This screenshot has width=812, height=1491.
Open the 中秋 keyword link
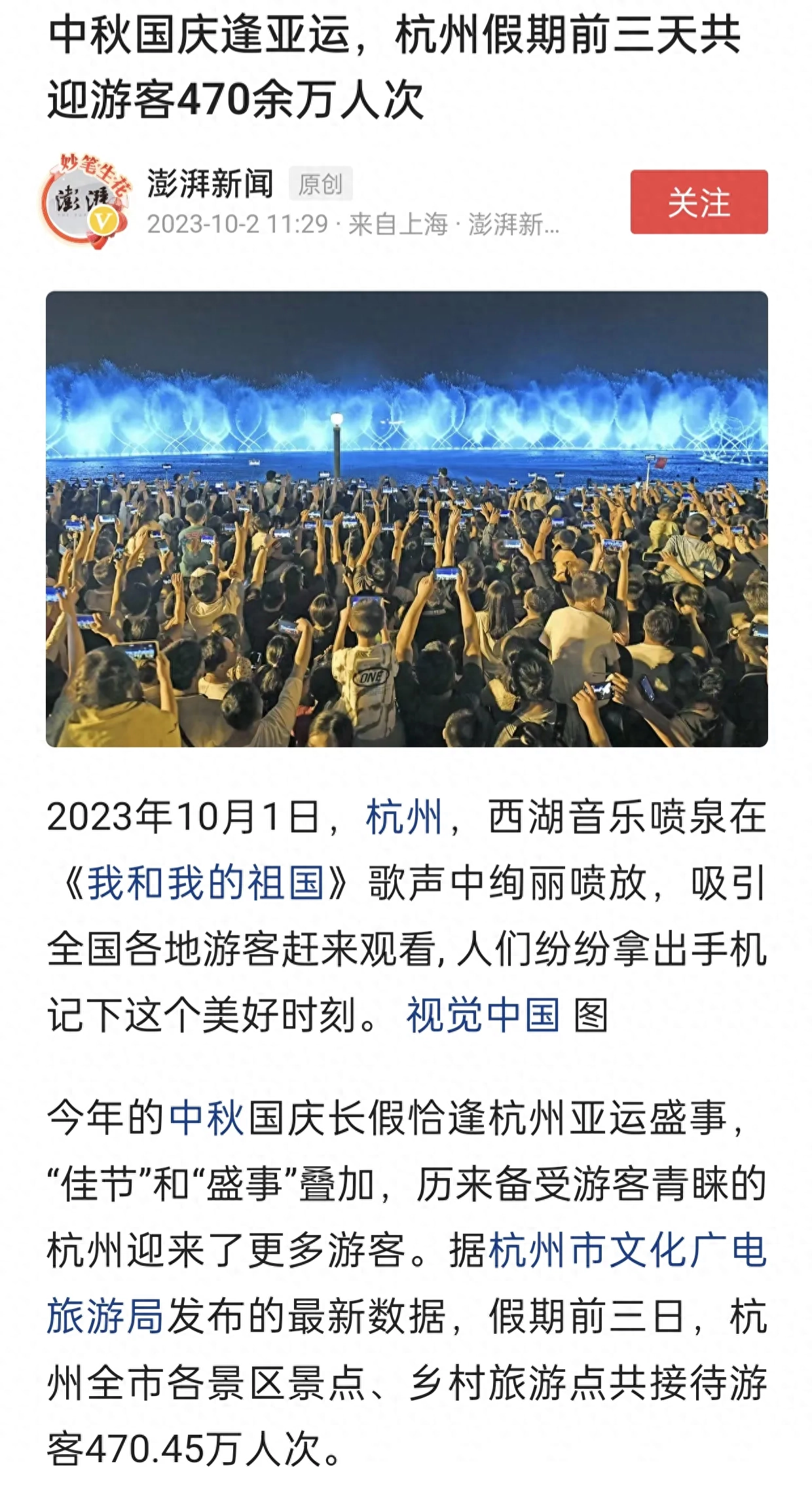coord(206,1118)
